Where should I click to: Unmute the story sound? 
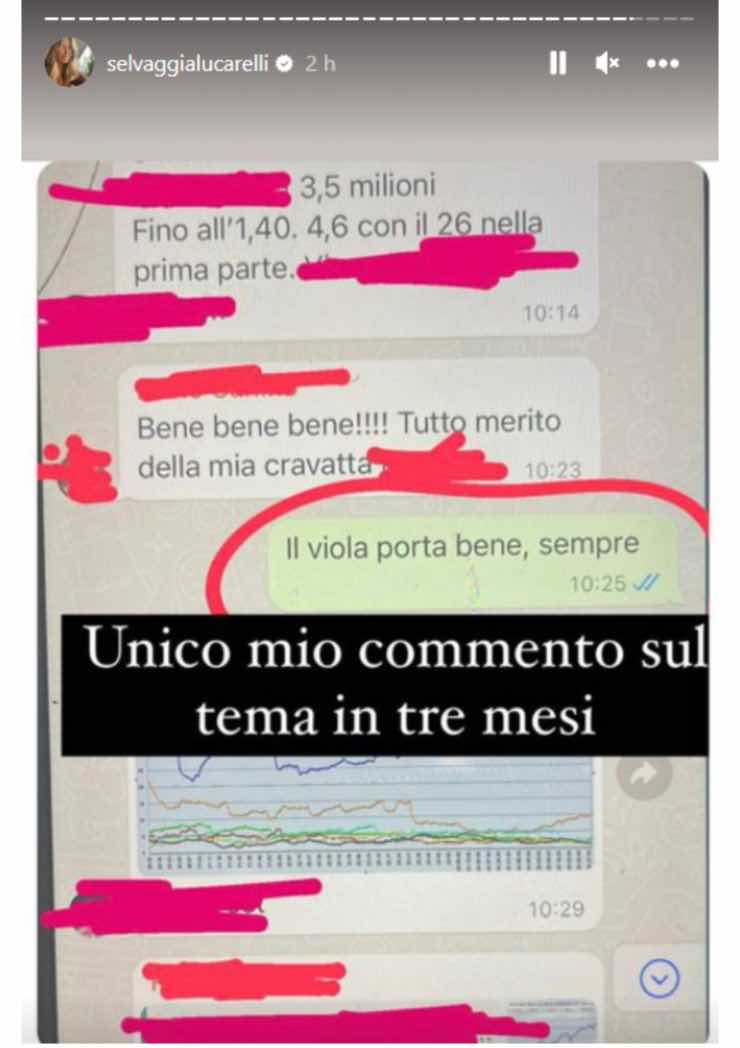pyautogui.click(x=607, y=63)
